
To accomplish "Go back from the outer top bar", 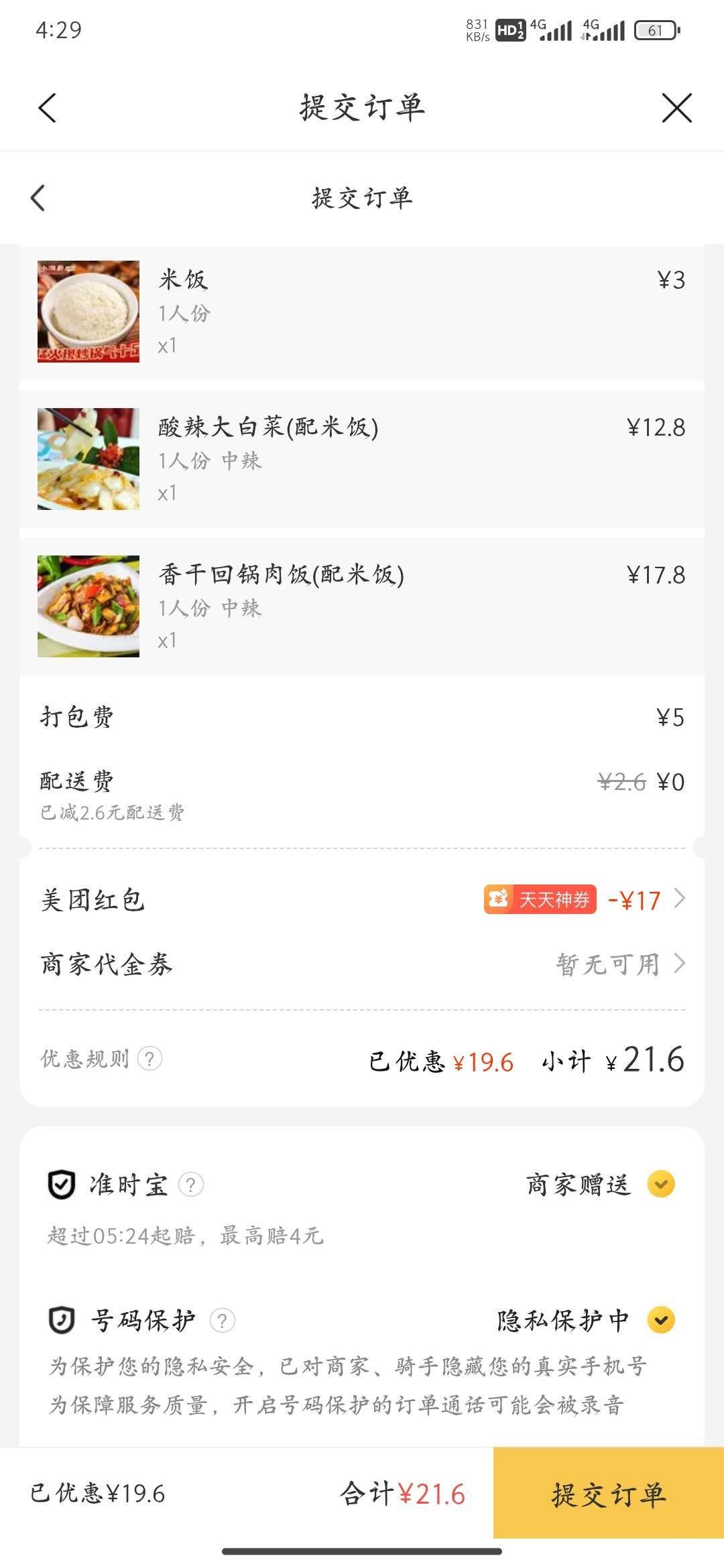I will (x=47, y=108).
